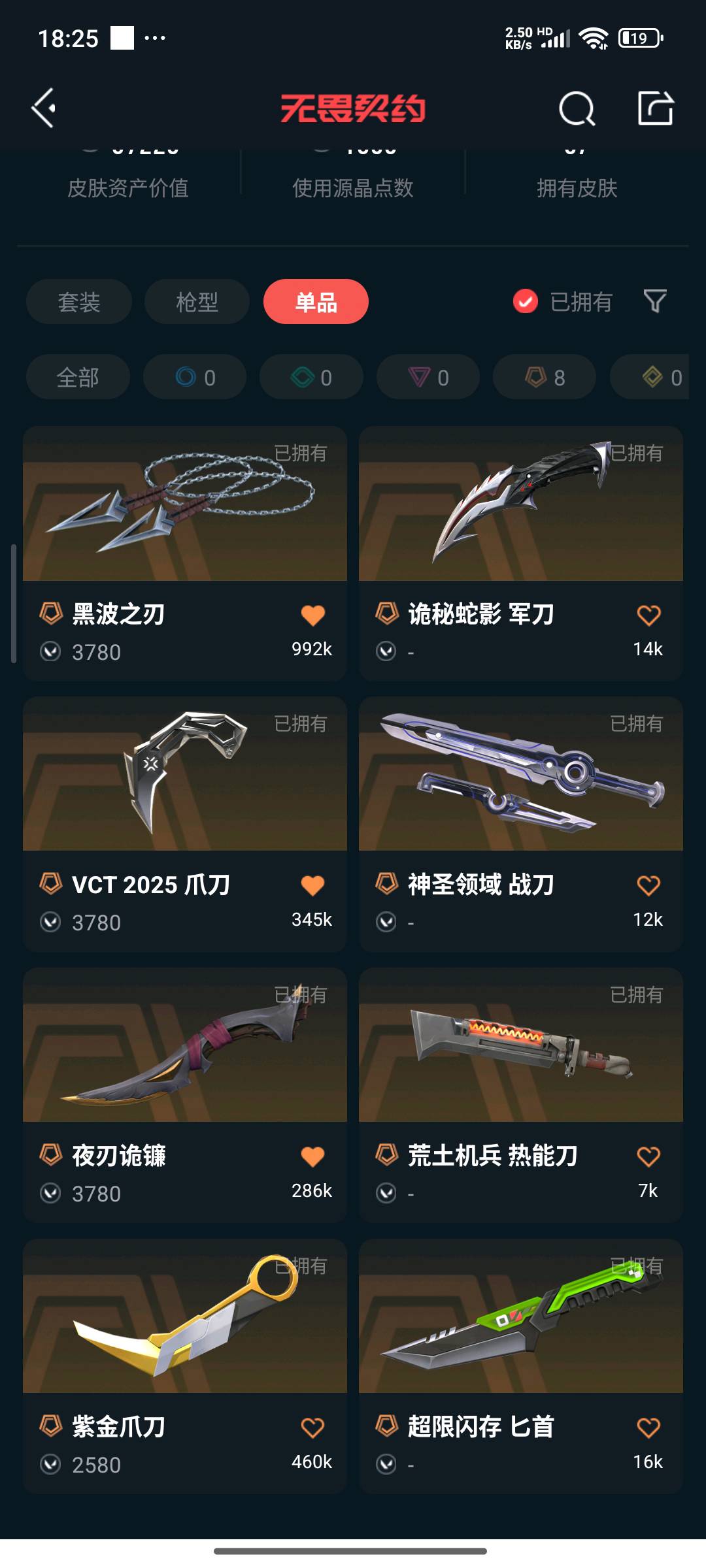Open the filter funnel icon
Screen dimensions: 706x1568
pyautogui.click(x=655, y=302)
